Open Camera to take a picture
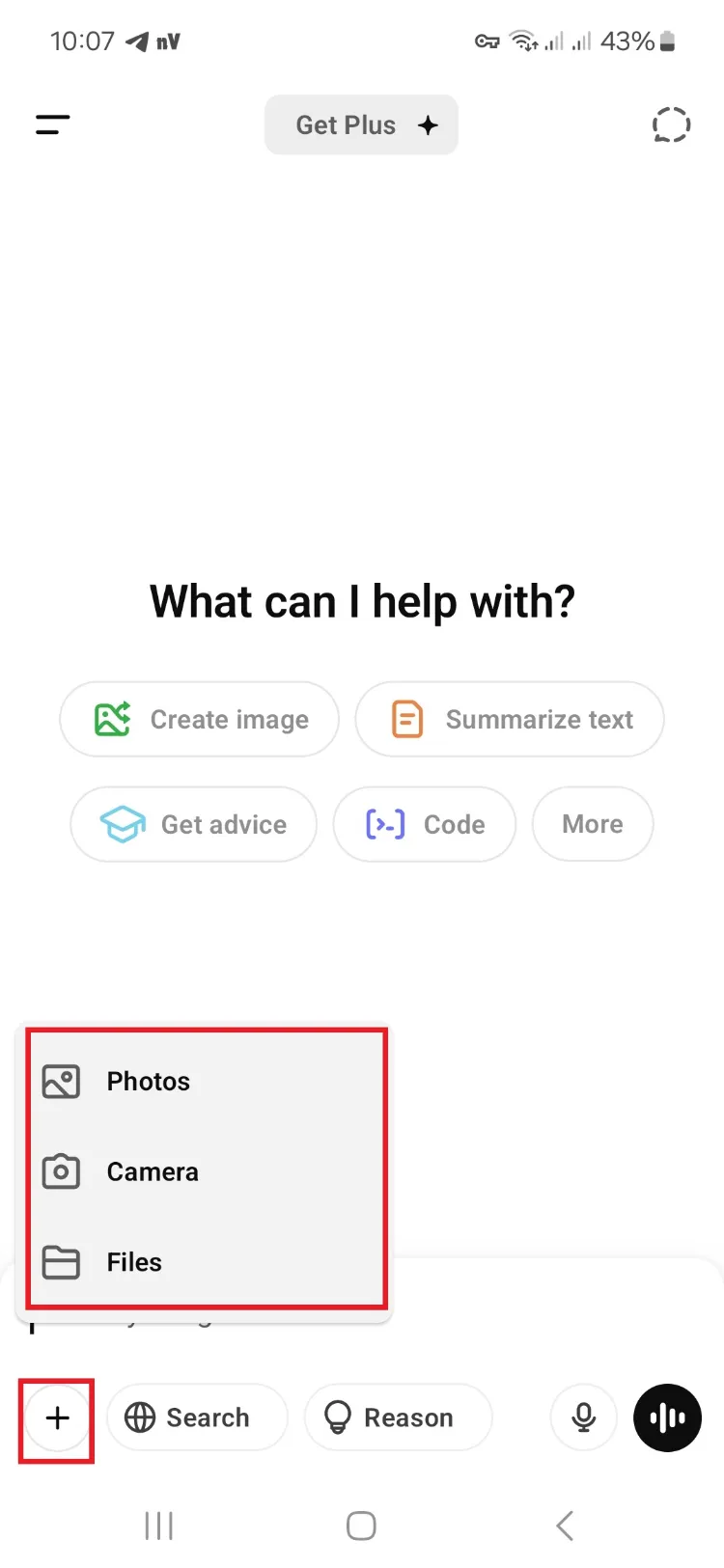 (207, 1171)
